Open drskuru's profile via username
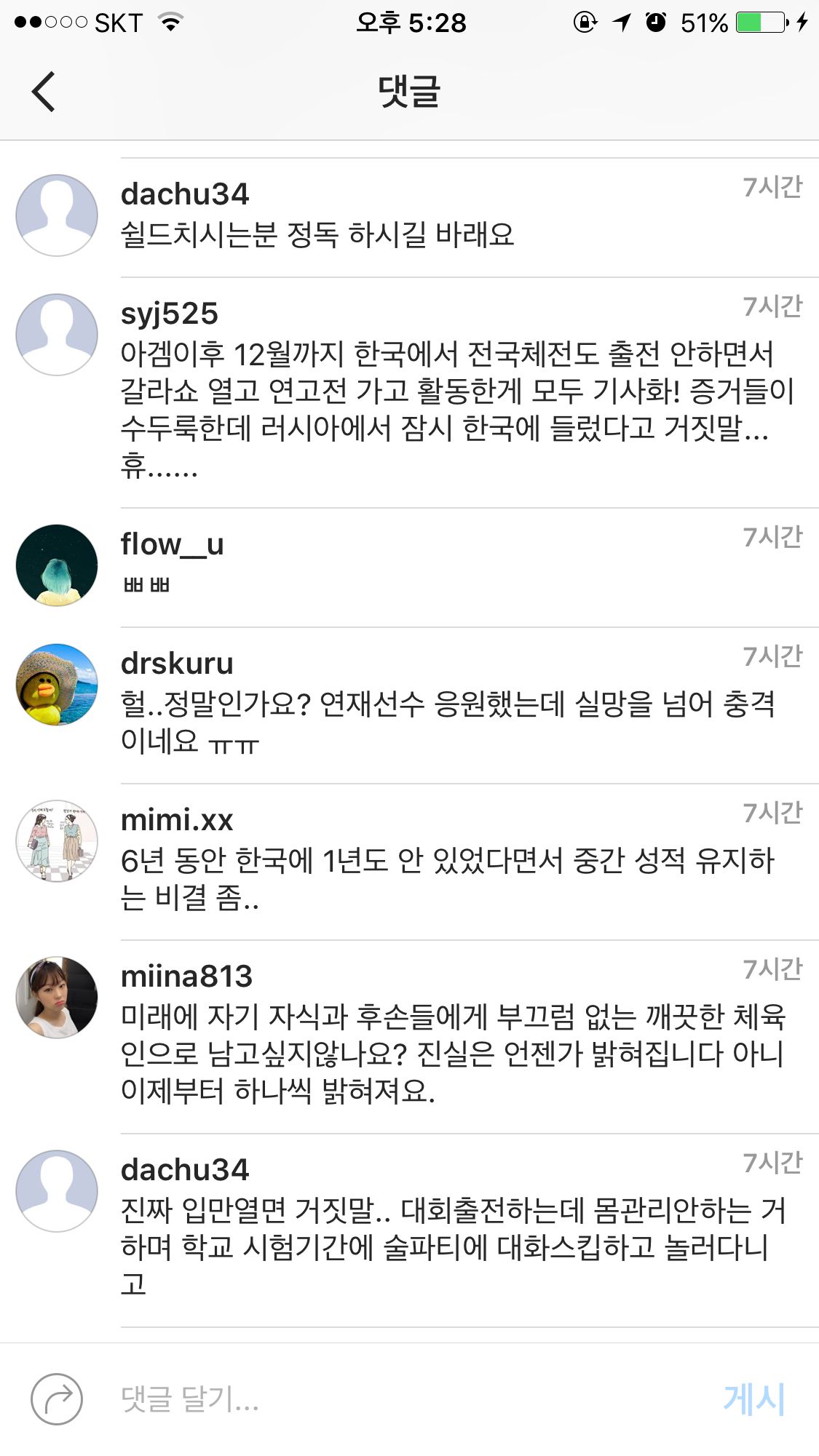819x1456 pixels. [177, 664]
